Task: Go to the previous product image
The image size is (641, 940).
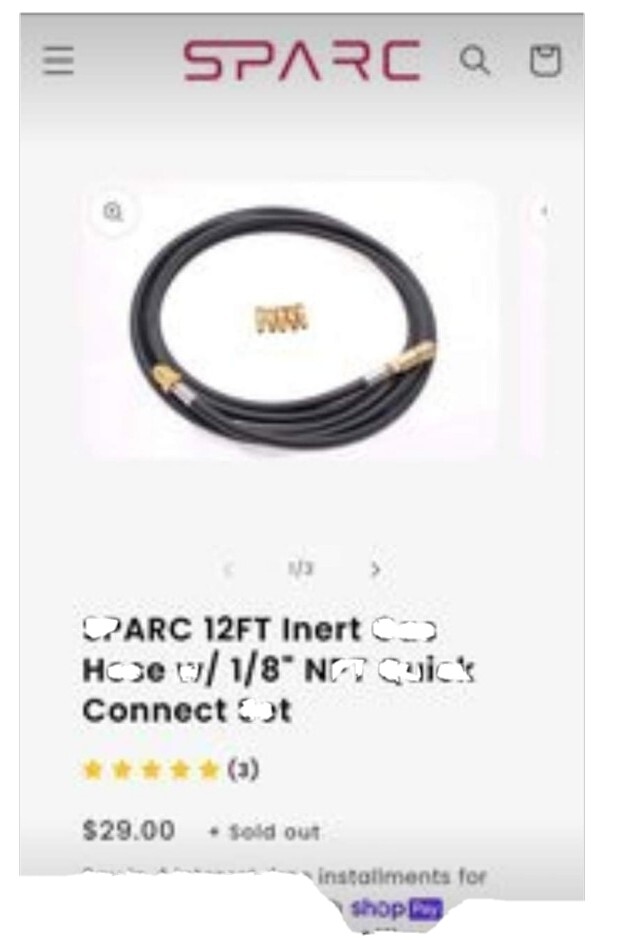Action: click(227, 570)
